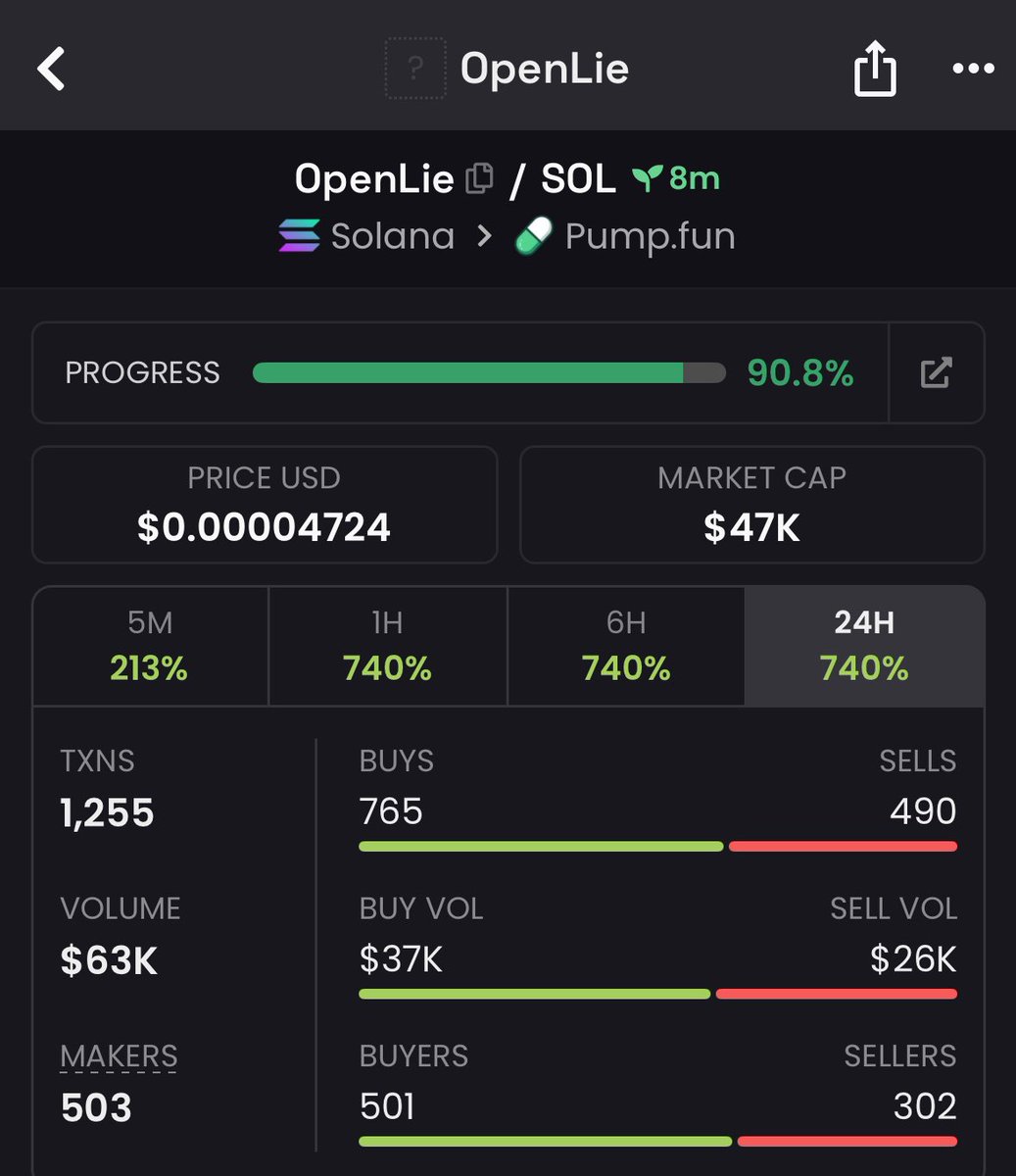
Task: Show stats for the 6H timeframe
Action: click(626, 646)
